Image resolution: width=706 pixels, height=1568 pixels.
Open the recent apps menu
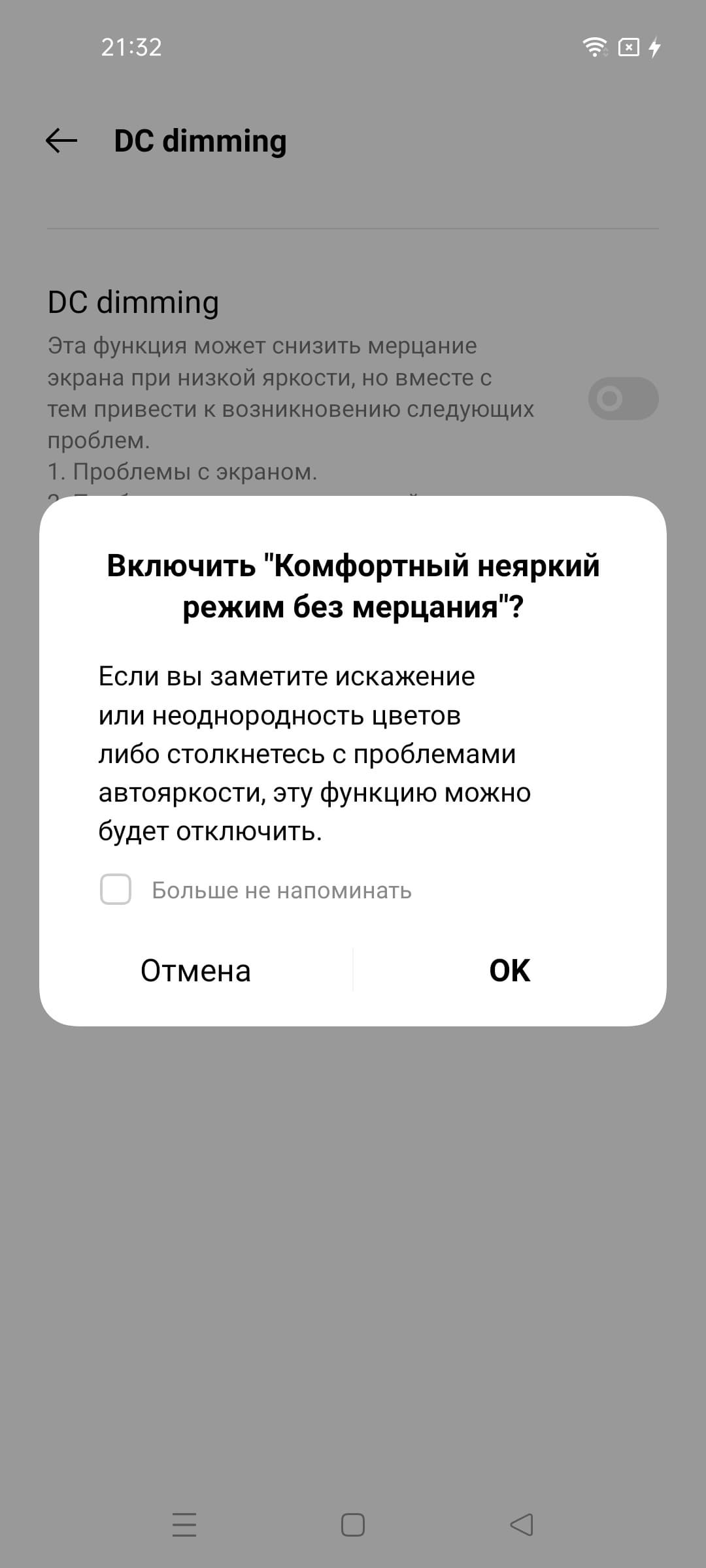[184, 1525]
